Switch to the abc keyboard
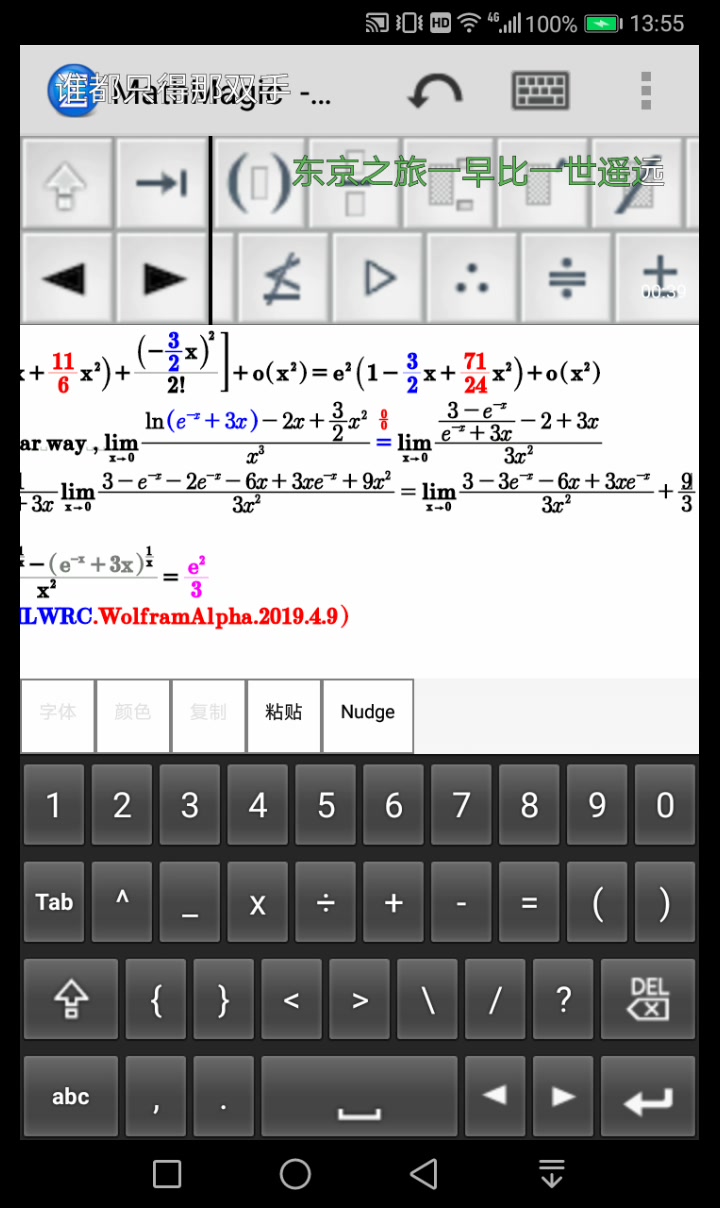Screen dimensions: 720x1208 tap(70, 1096)
